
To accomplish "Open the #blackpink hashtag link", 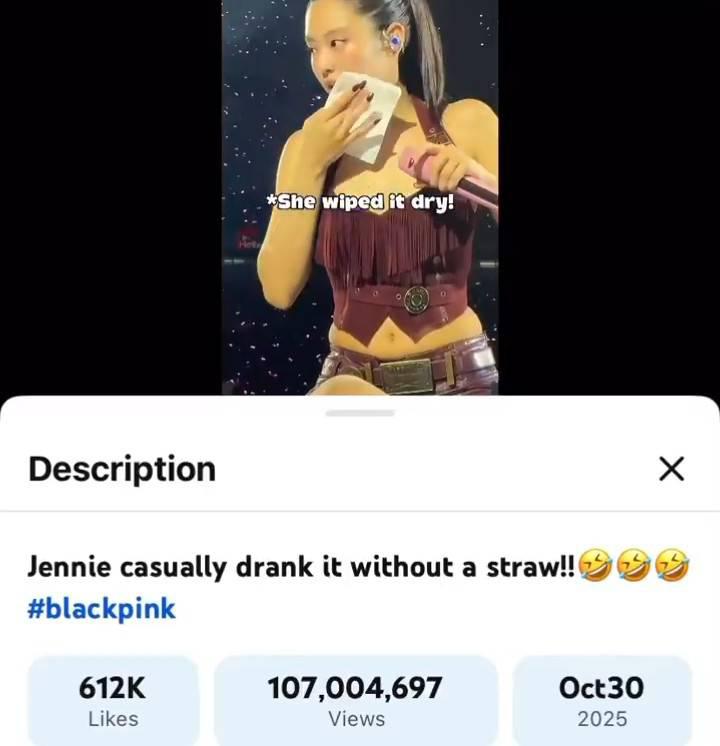I will [101, 609].
